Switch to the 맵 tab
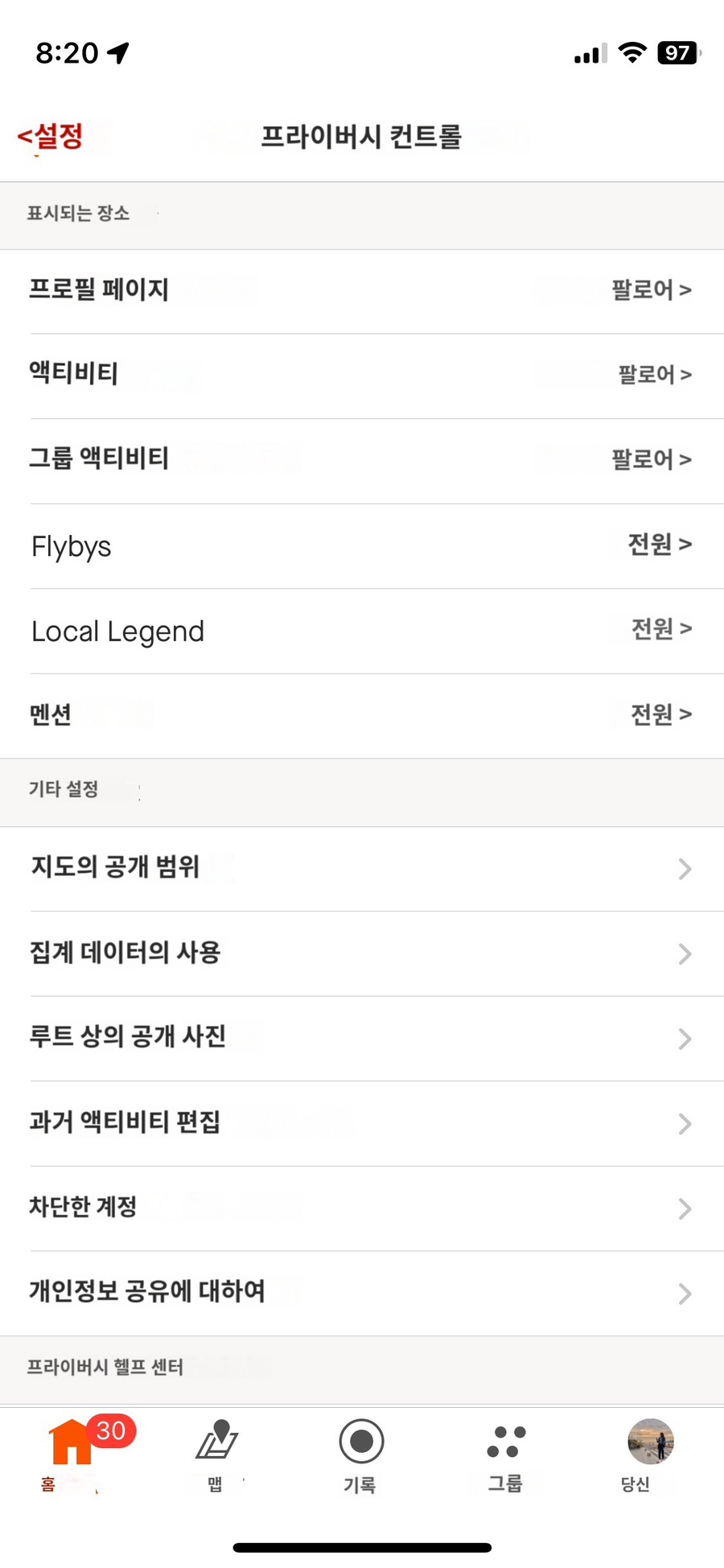724x1568 pixels. (x=216, y=1455)
